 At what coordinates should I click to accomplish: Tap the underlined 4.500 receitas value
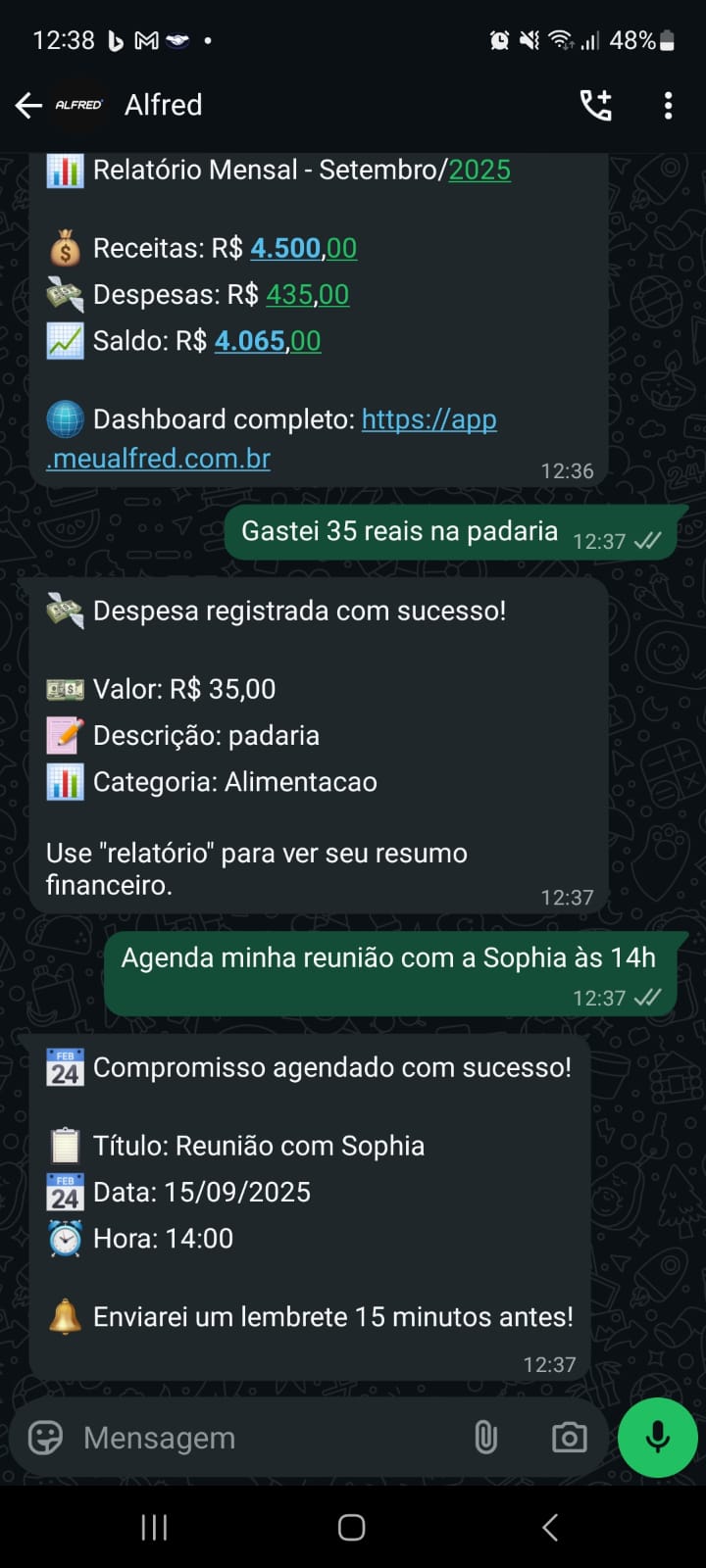pyautogui.click(x=284, y=248)
